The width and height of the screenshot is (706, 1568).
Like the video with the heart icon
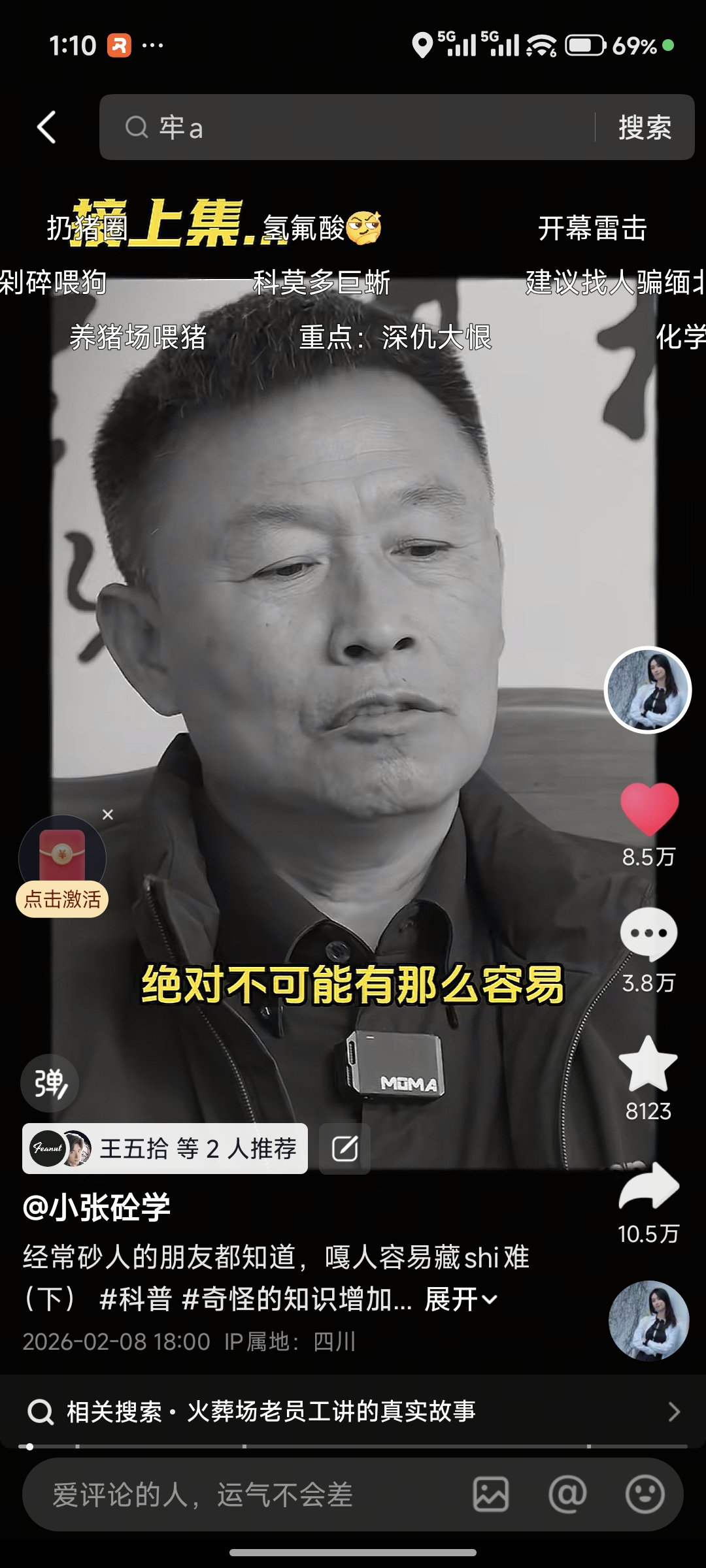[x=648, y=809]
